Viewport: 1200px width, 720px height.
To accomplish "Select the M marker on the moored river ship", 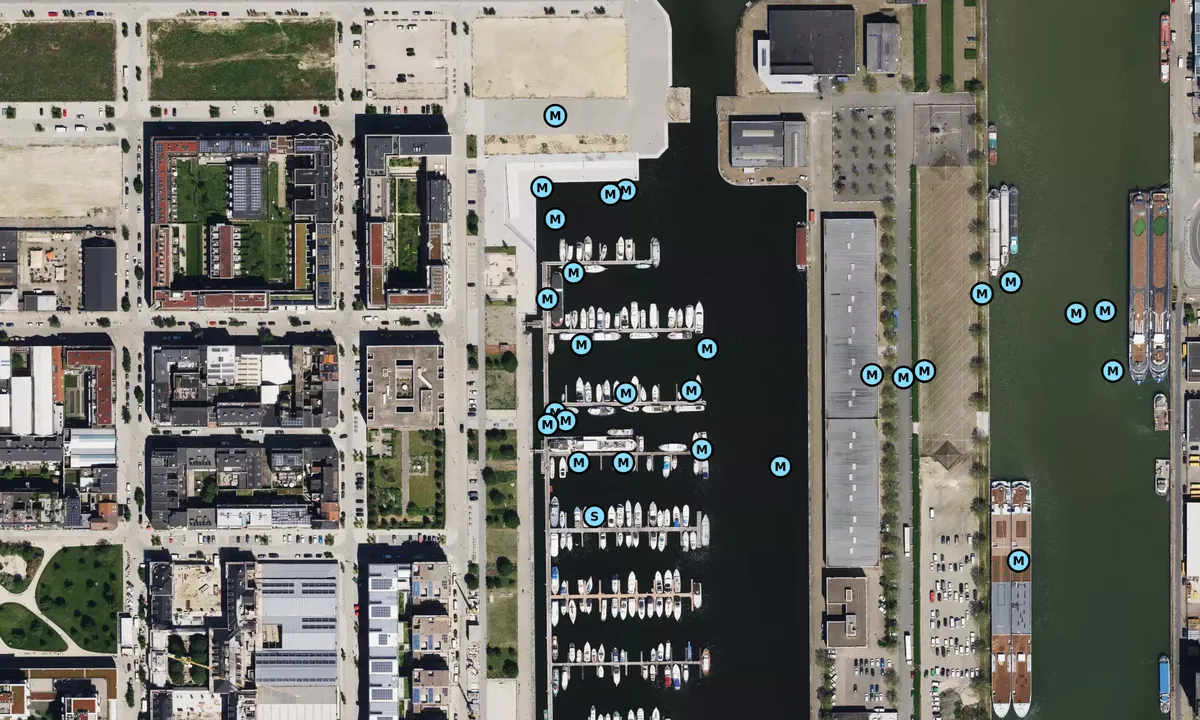I will (x=1018, y=560).
